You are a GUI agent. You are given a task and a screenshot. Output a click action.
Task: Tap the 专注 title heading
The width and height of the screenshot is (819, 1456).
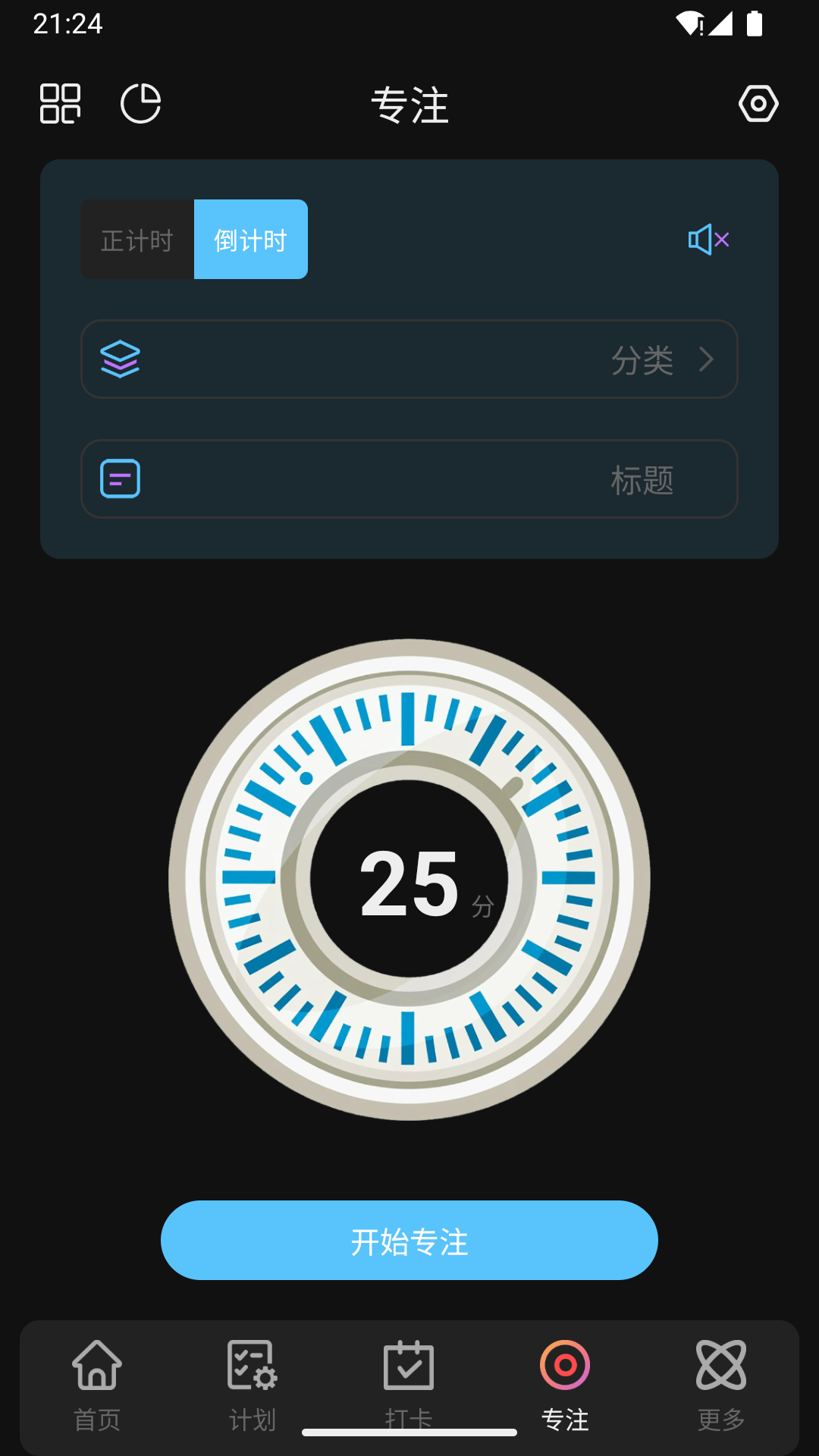[x=409, y=106]
